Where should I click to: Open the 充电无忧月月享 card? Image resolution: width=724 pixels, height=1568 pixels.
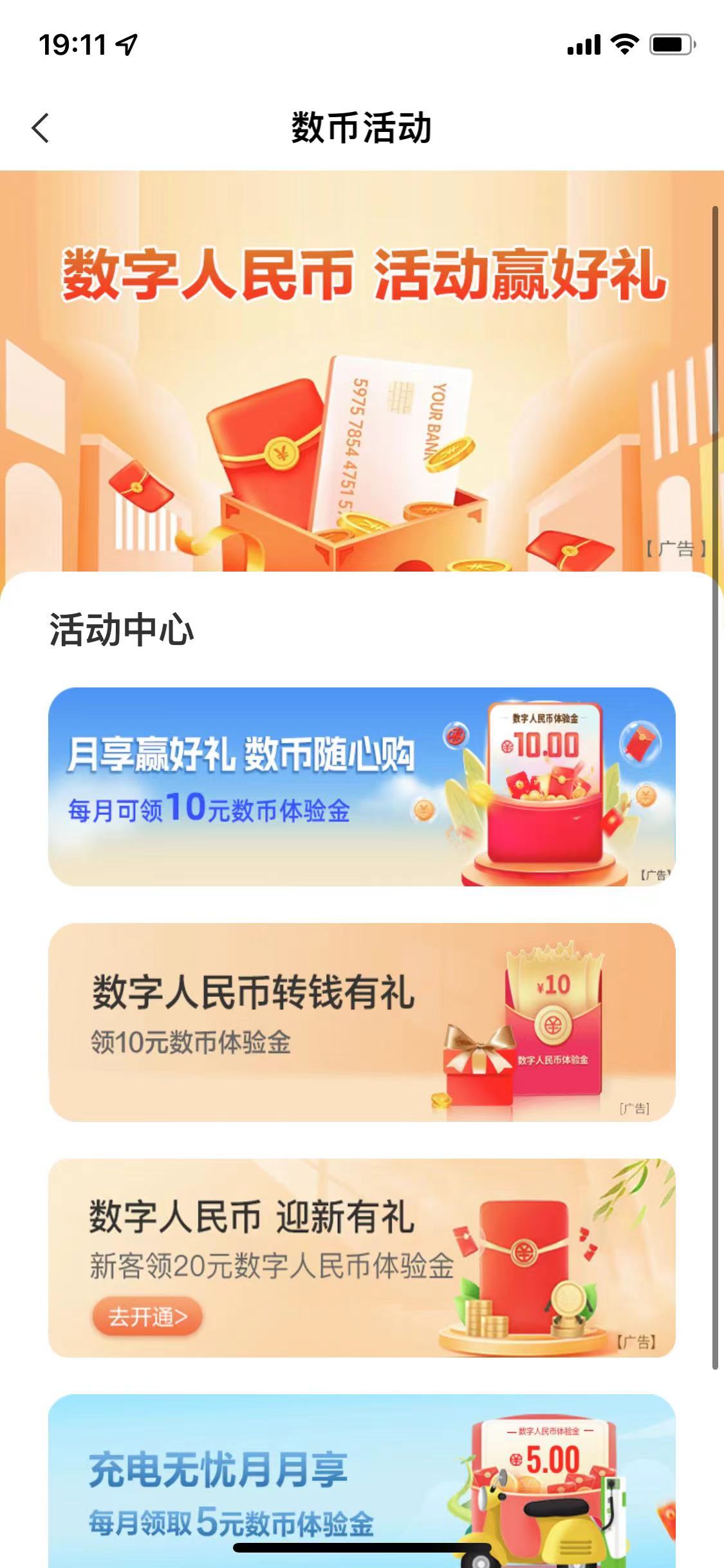coord(362,1480)
